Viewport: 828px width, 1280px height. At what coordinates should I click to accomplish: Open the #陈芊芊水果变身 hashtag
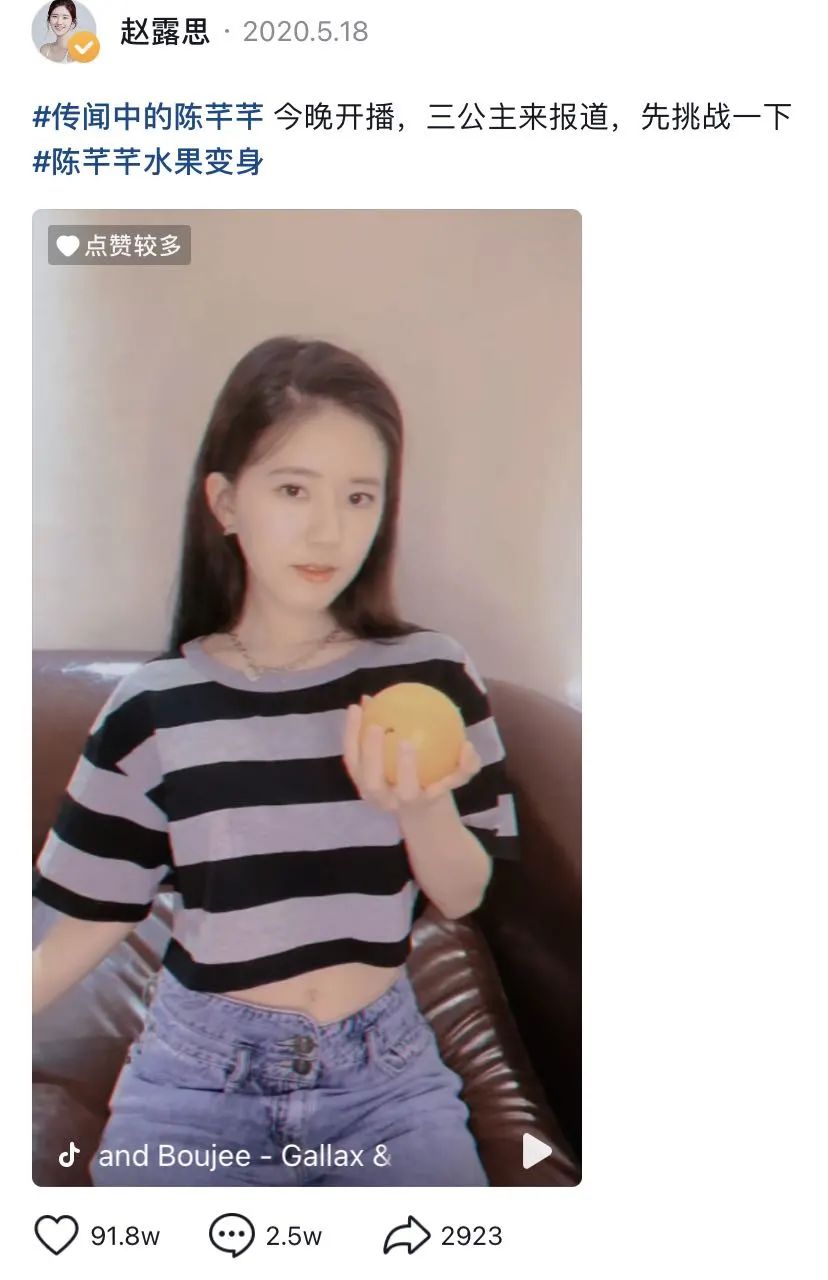pyautogui.click(x=148, y=162)
